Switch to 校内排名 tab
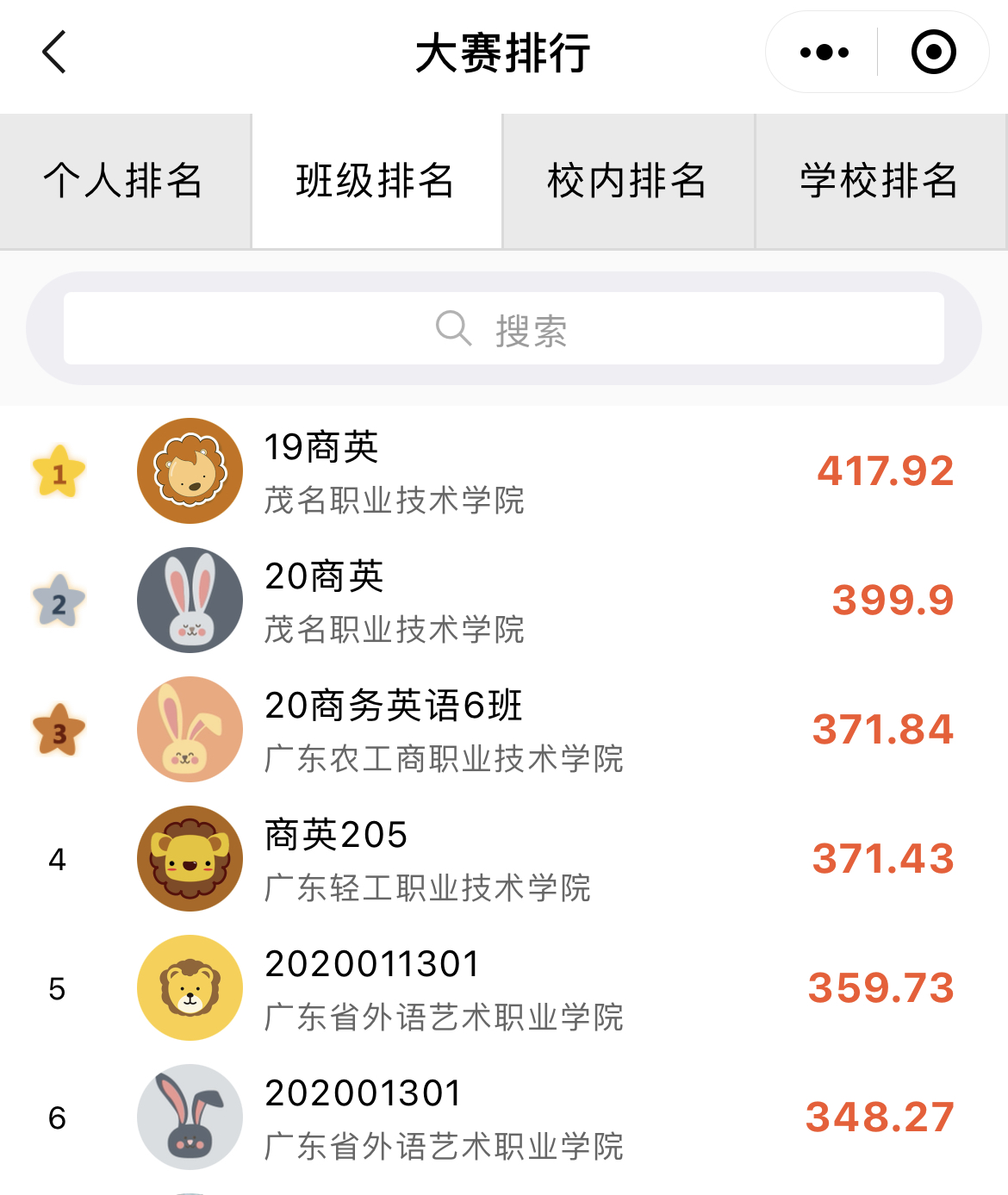Screen dimensions: 1008x1195 [x=628, y=181]
